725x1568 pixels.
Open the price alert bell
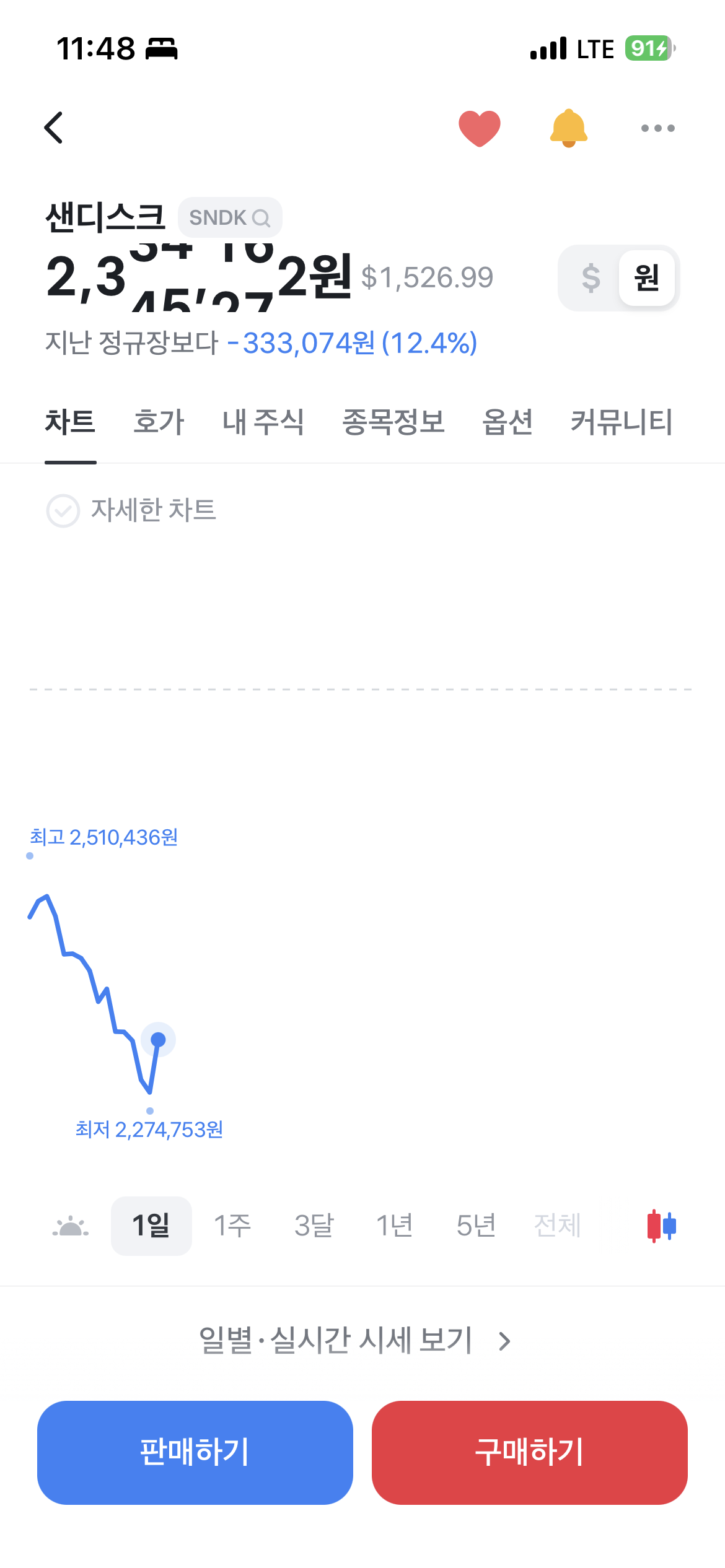[569, 128]
